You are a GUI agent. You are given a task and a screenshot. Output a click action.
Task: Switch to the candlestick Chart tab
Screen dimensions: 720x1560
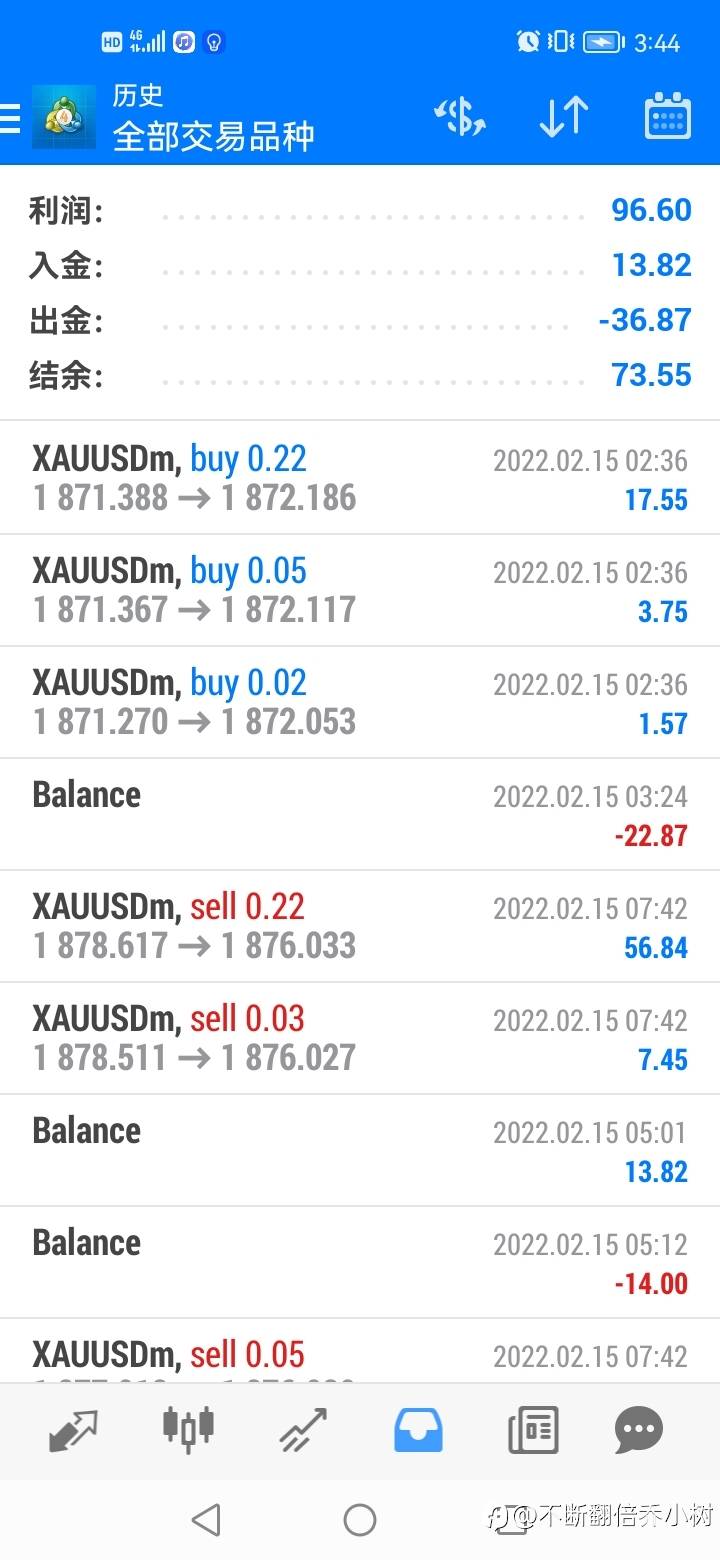[188, 1428]
